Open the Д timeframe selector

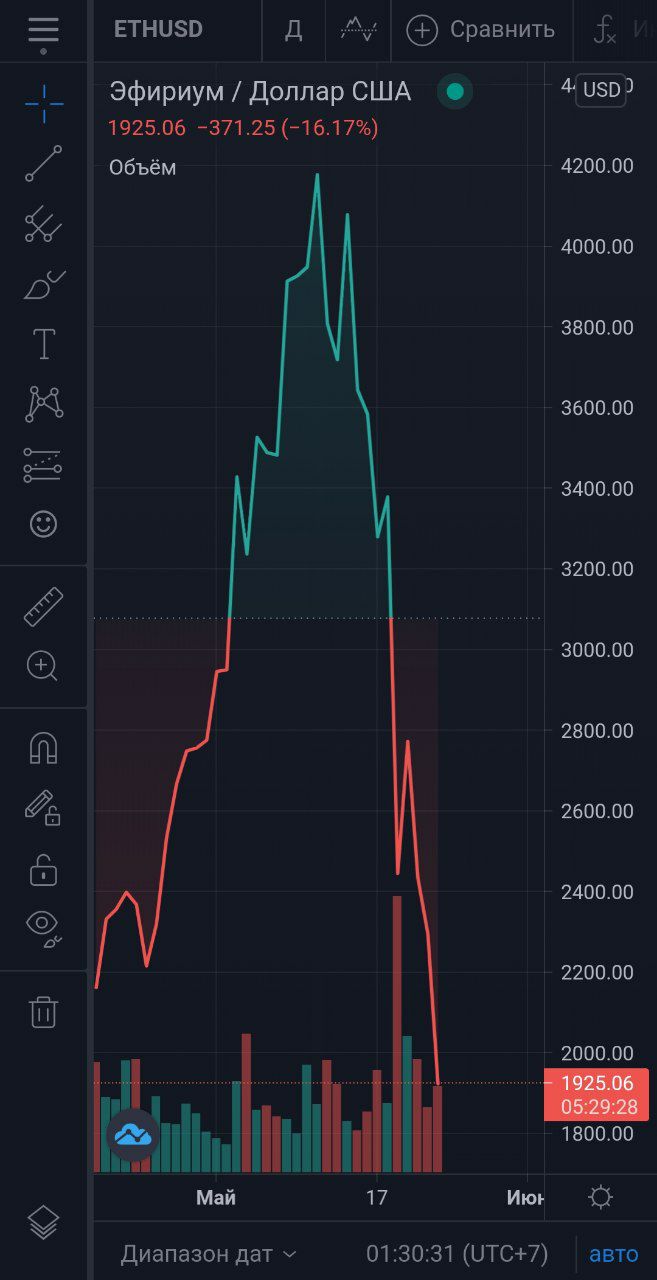tap(293, 30)
